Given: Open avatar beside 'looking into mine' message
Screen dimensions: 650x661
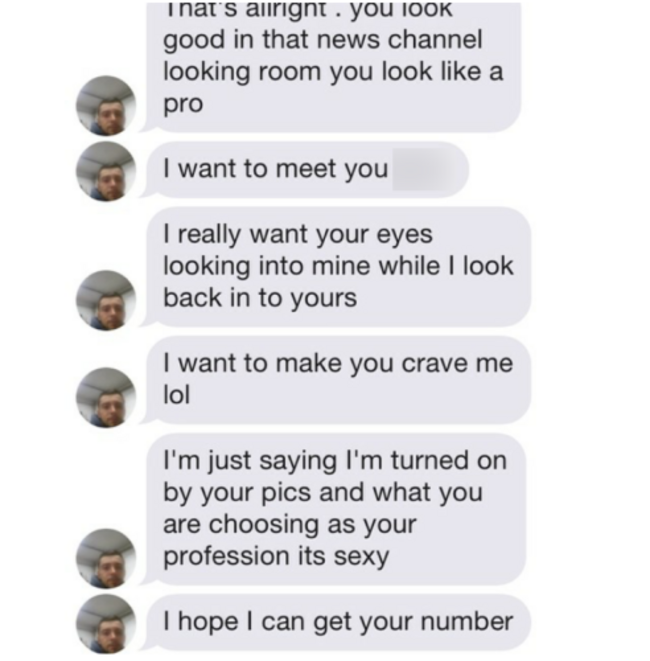Looking at the screenshot, I should coord(106,300).
